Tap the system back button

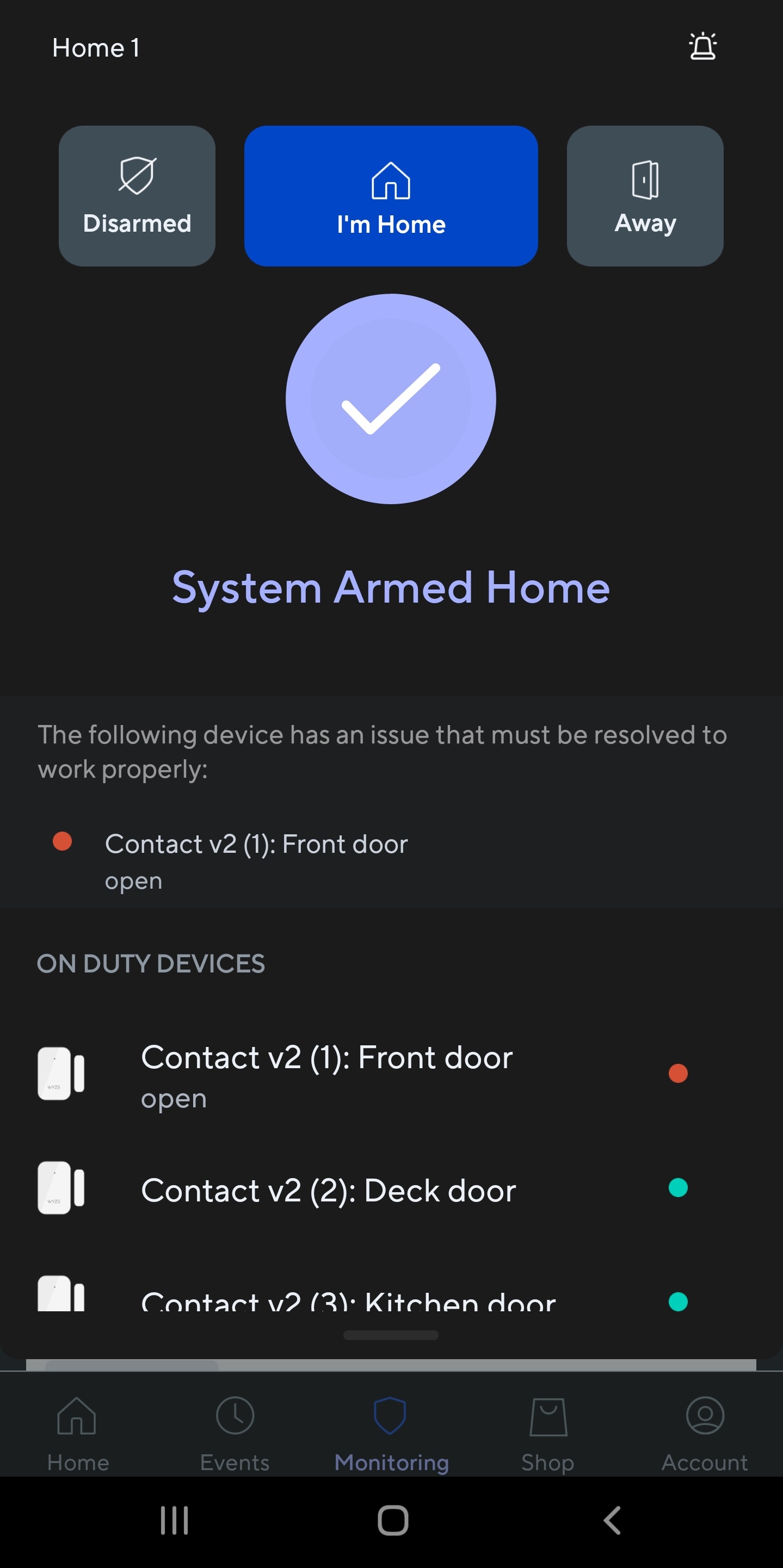611,1520
